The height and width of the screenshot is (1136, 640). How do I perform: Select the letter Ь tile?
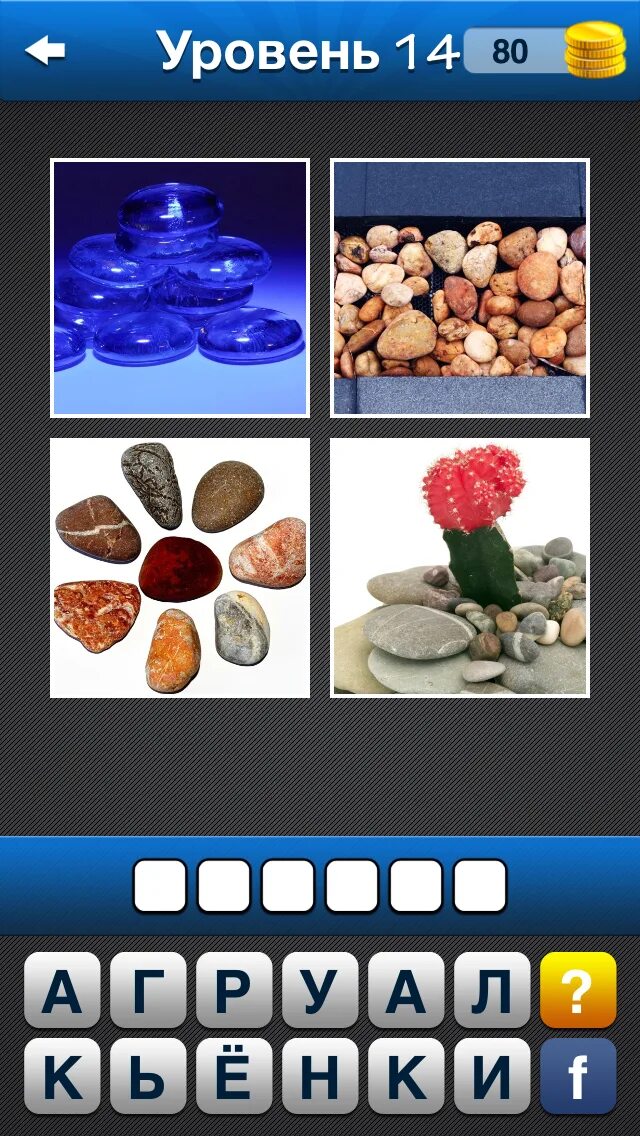[148, 1076]
